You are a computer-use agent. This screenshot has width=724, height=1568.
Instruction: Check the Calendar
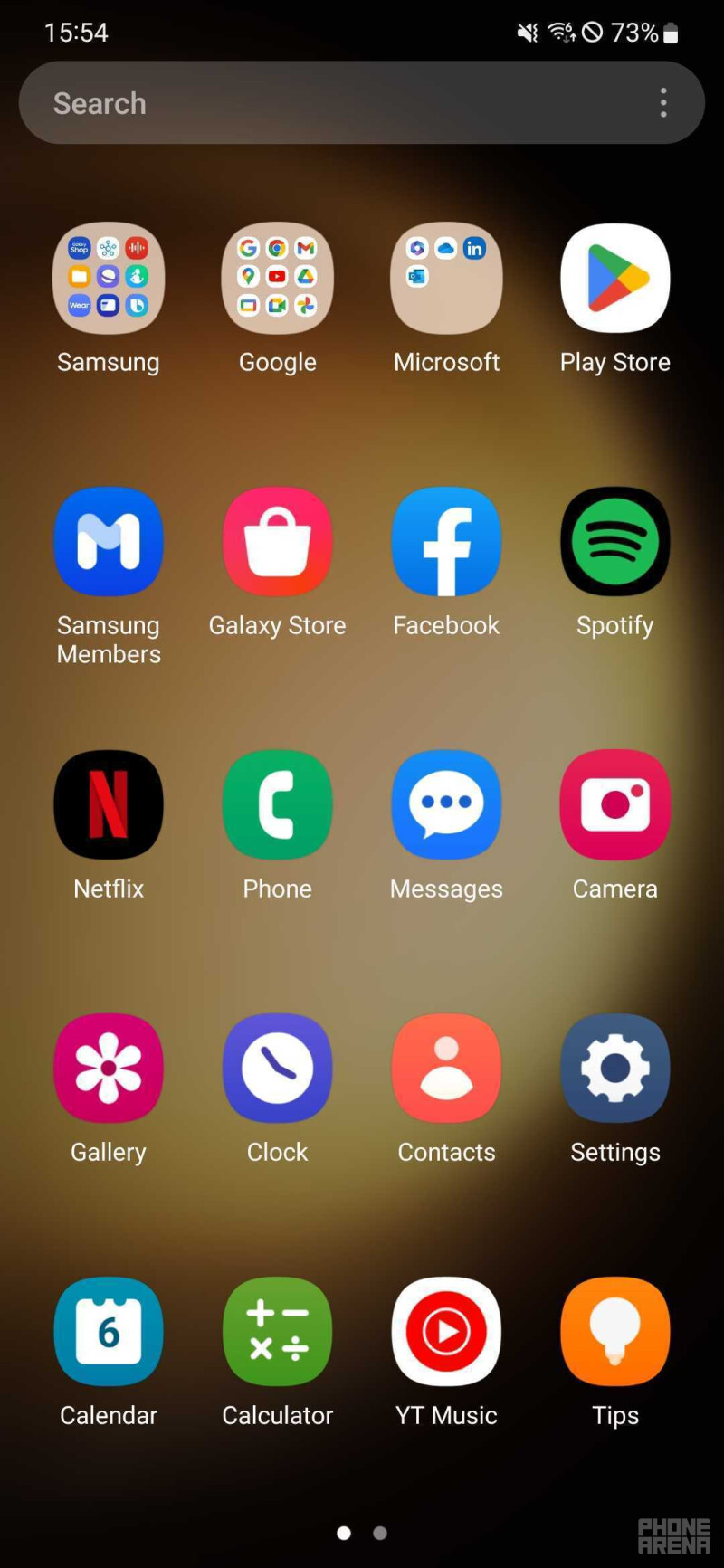pyautogui.click(x=109, y=1331)
